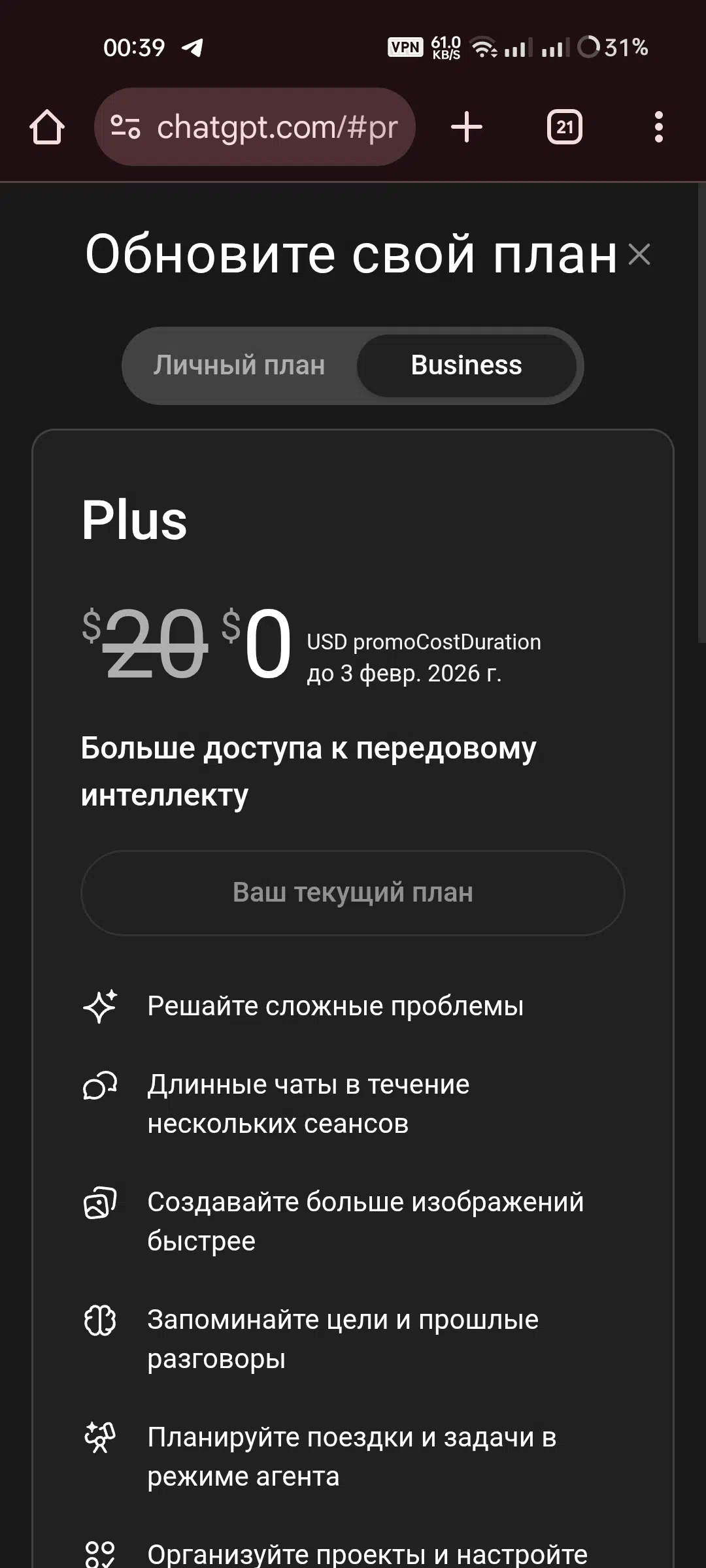Open a new browser tab
Viewport: 706px width, 1568px height.
point(467,127)
